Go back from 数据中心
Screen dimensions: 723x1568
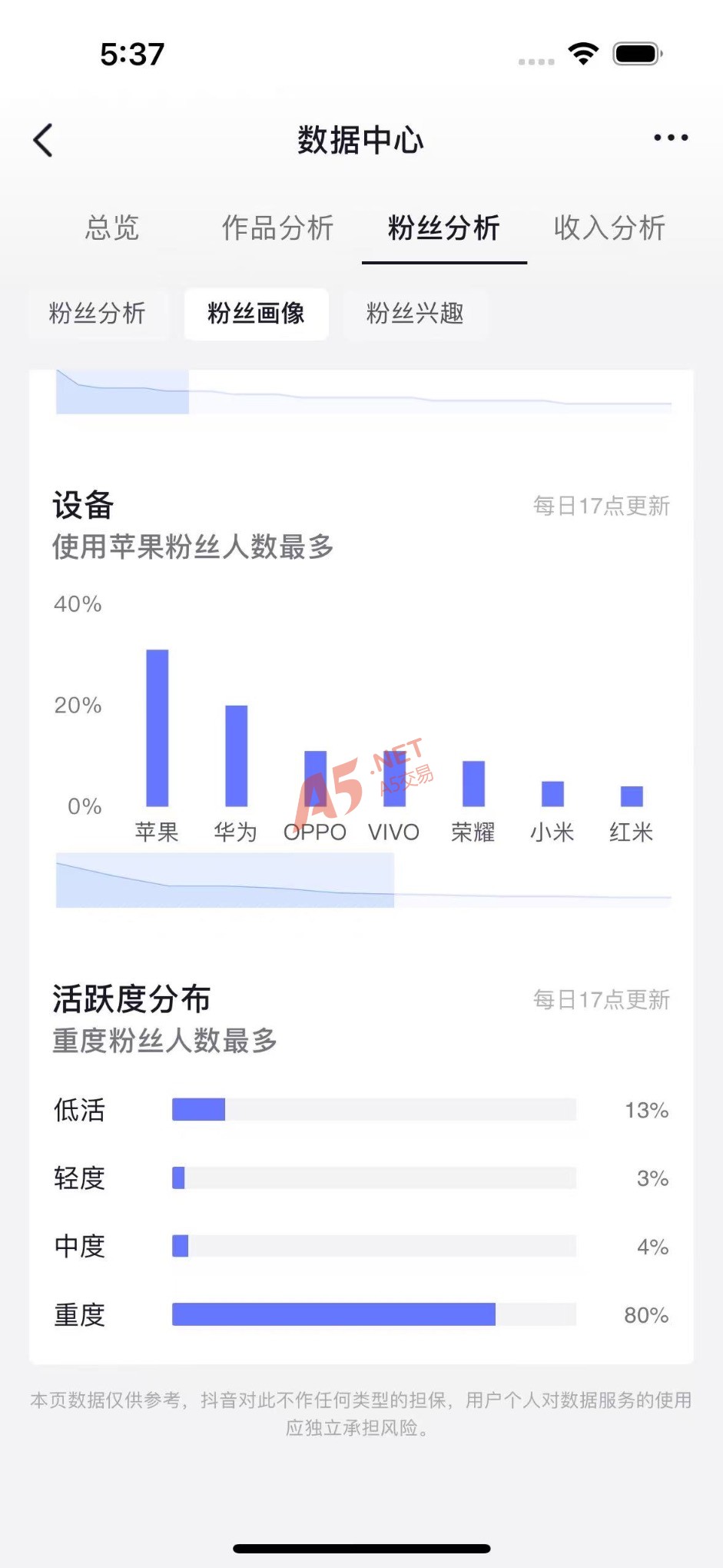click(x=44, y=140)
